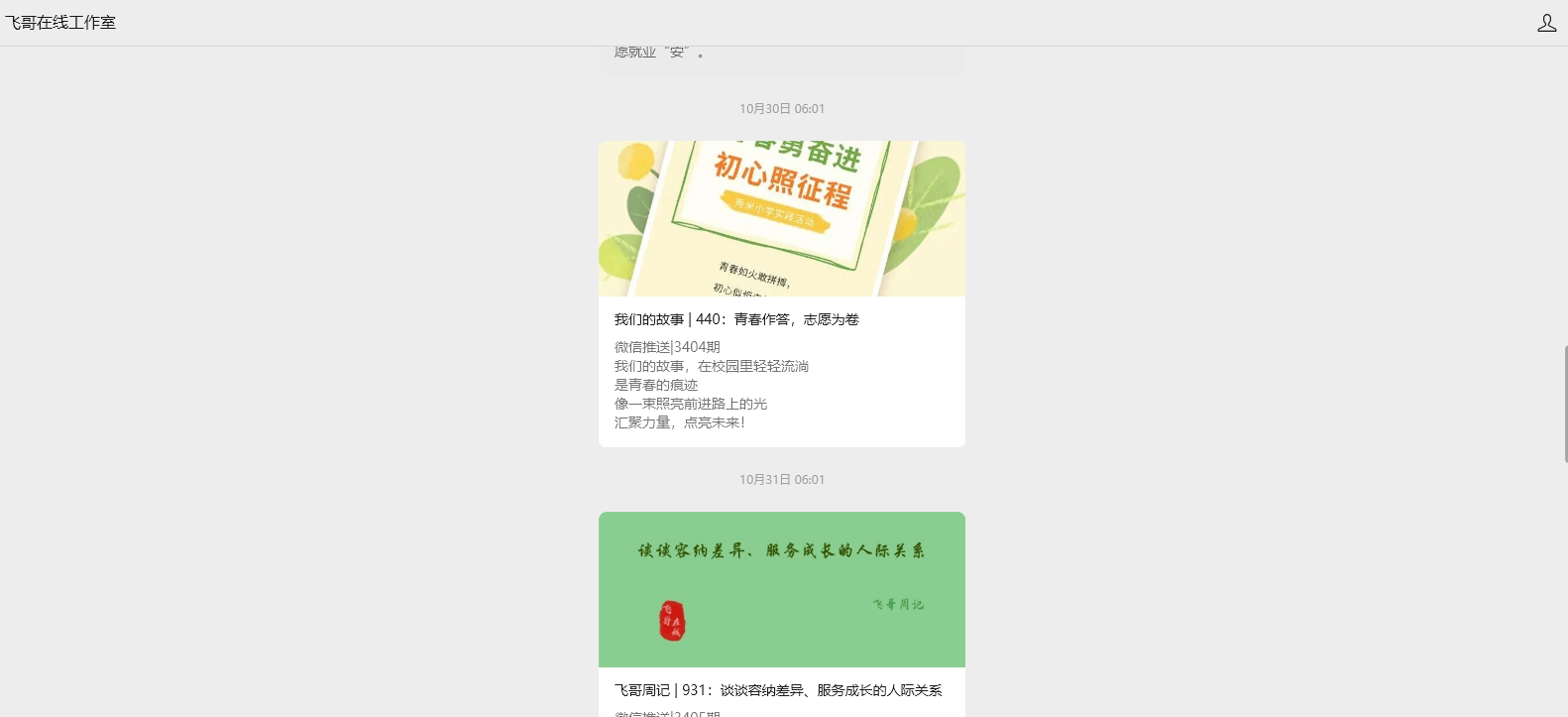Open article 飞哥周记 | 931 谈谈容纳差异

(777, 690)
